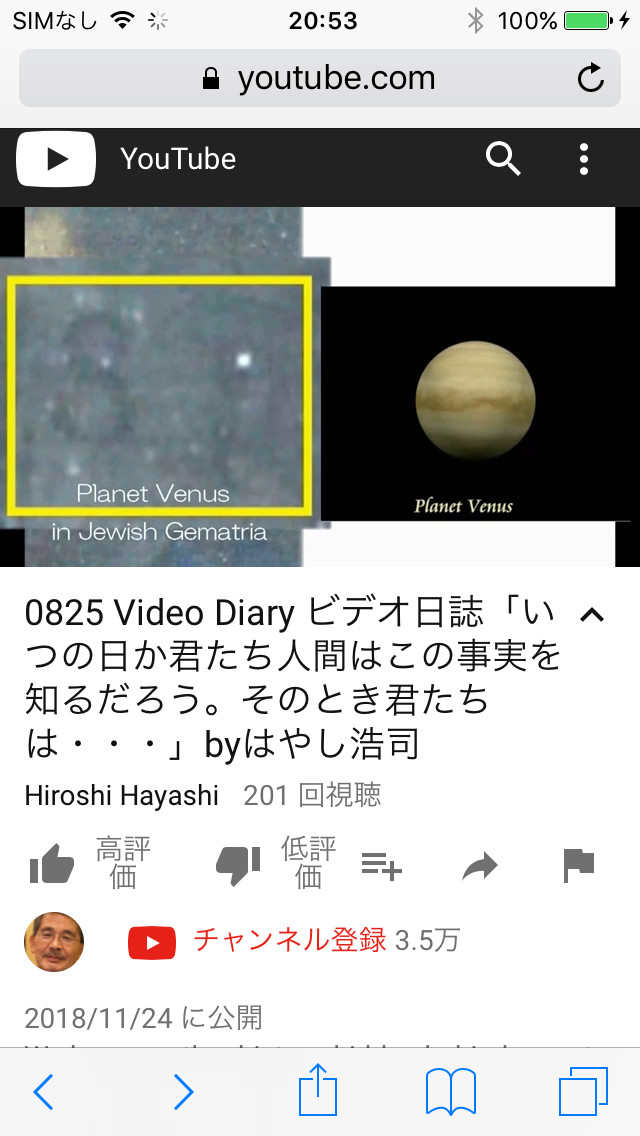
Task: Tap the youtube.com address bar
Action: 320,78
